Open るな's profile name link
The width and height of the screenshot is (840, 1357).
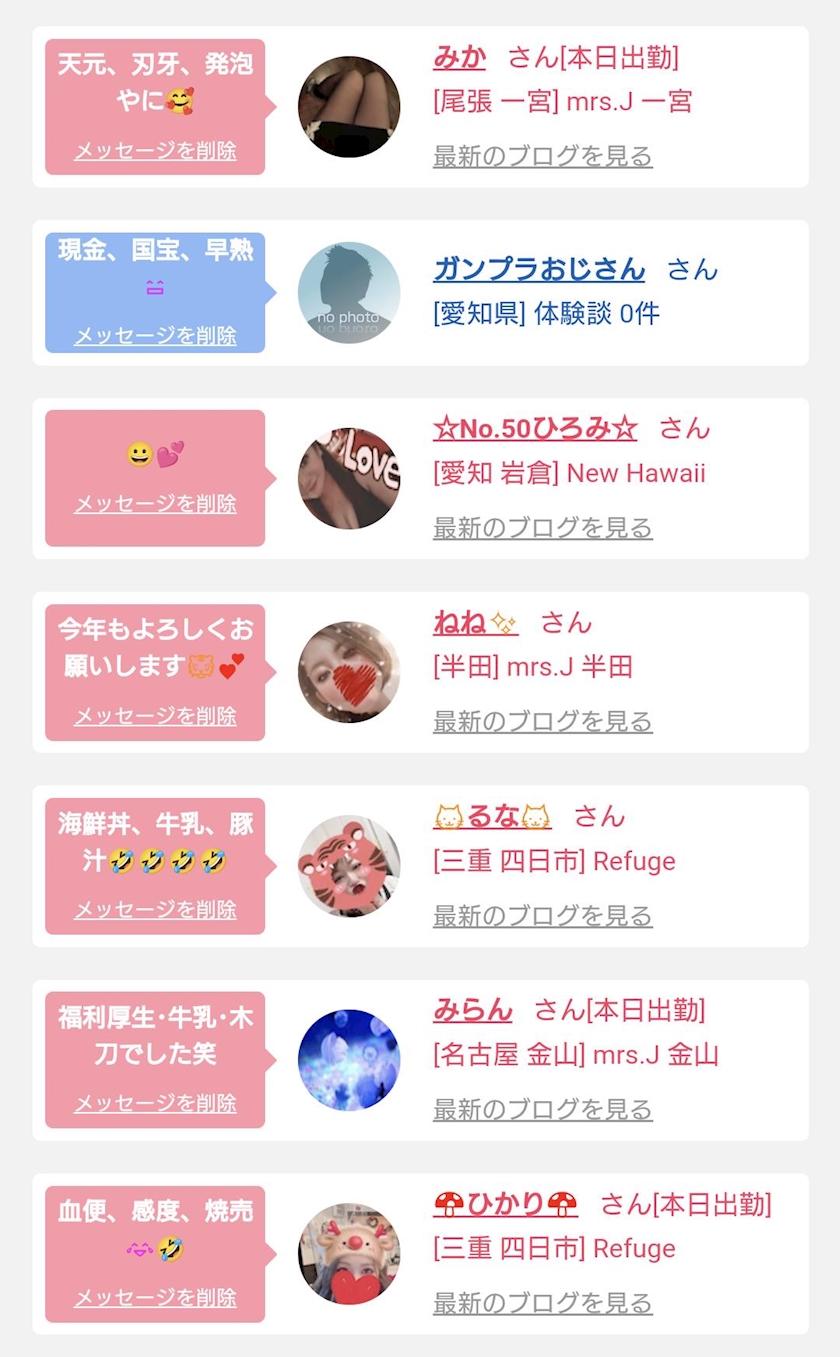492,817
